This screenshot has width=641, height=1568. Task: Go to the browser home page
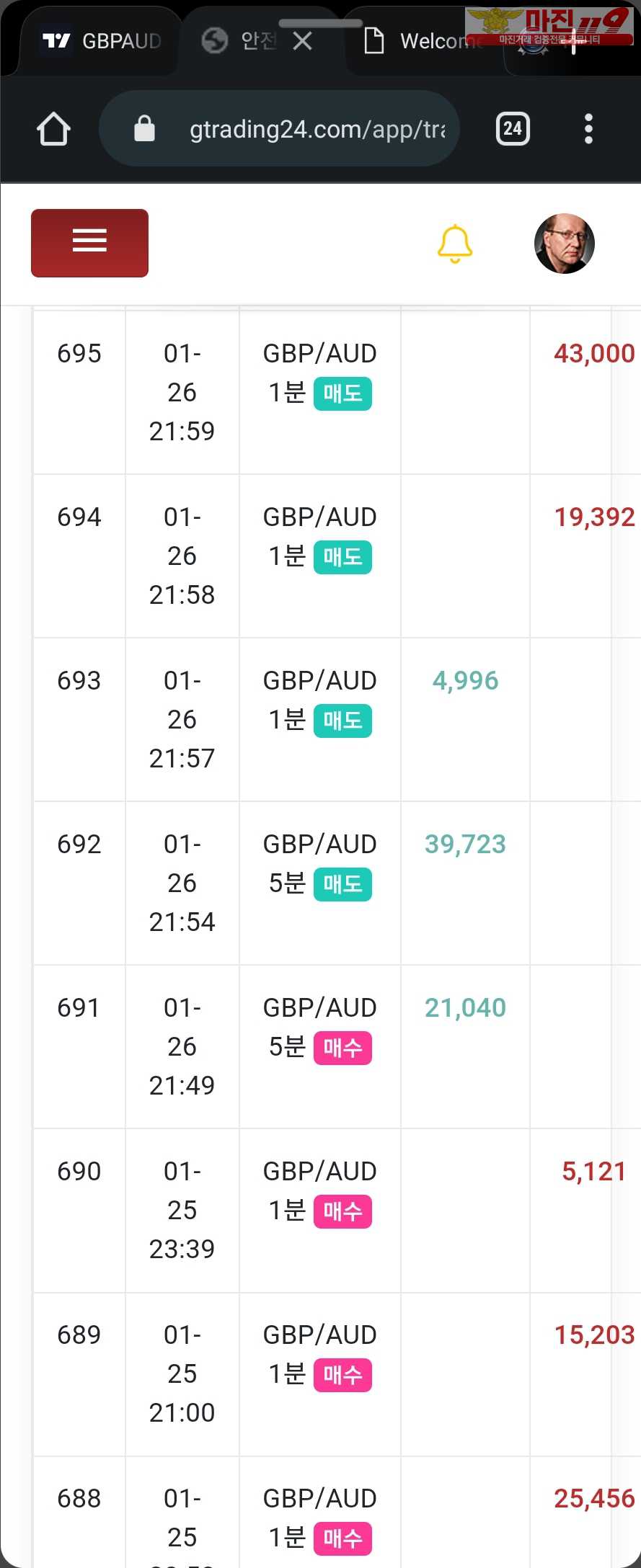point(53,130)
